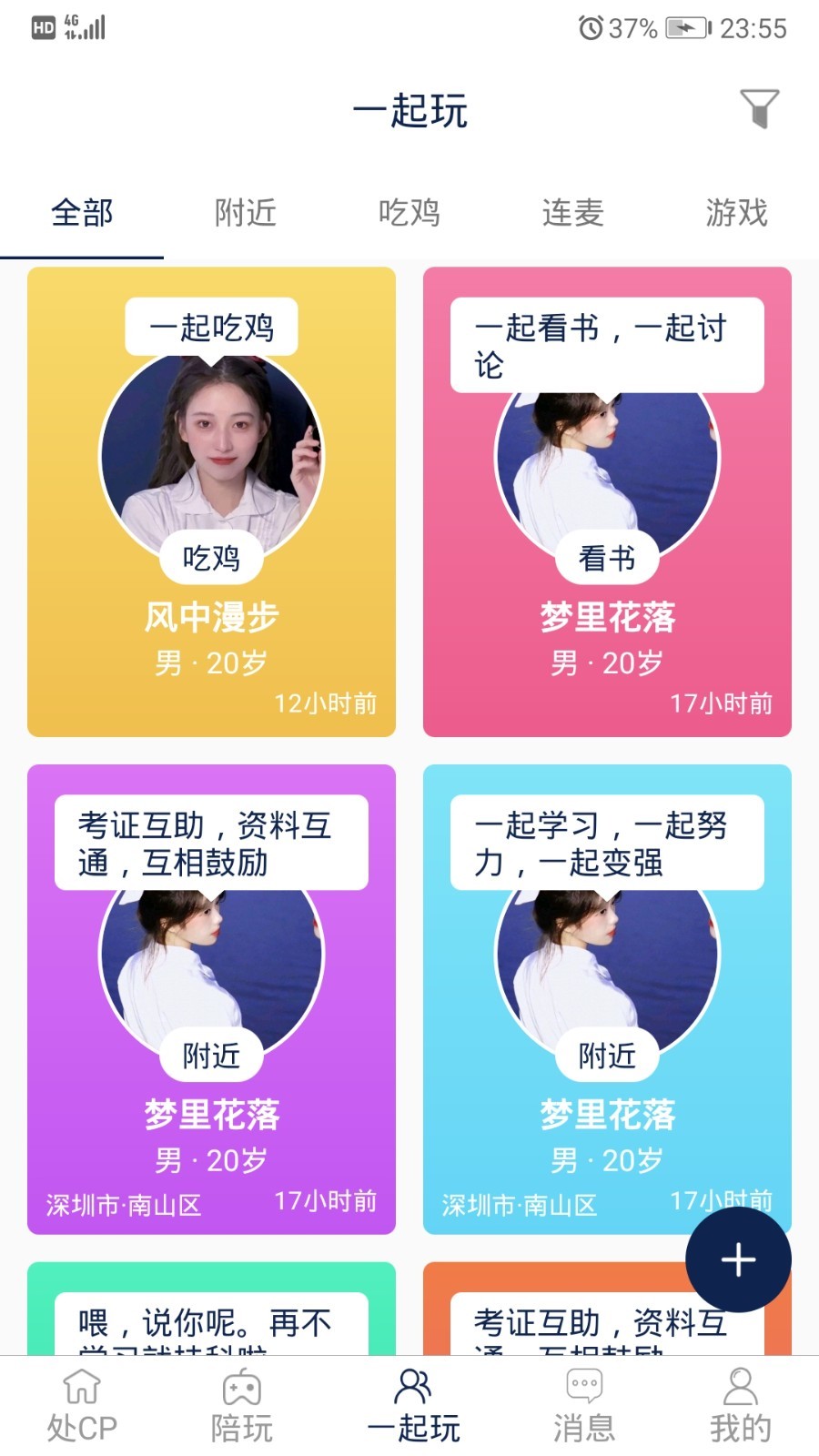Screen dimensions: 819x1456
Task: Open the filter funnel icon
Action: [759, 109]
